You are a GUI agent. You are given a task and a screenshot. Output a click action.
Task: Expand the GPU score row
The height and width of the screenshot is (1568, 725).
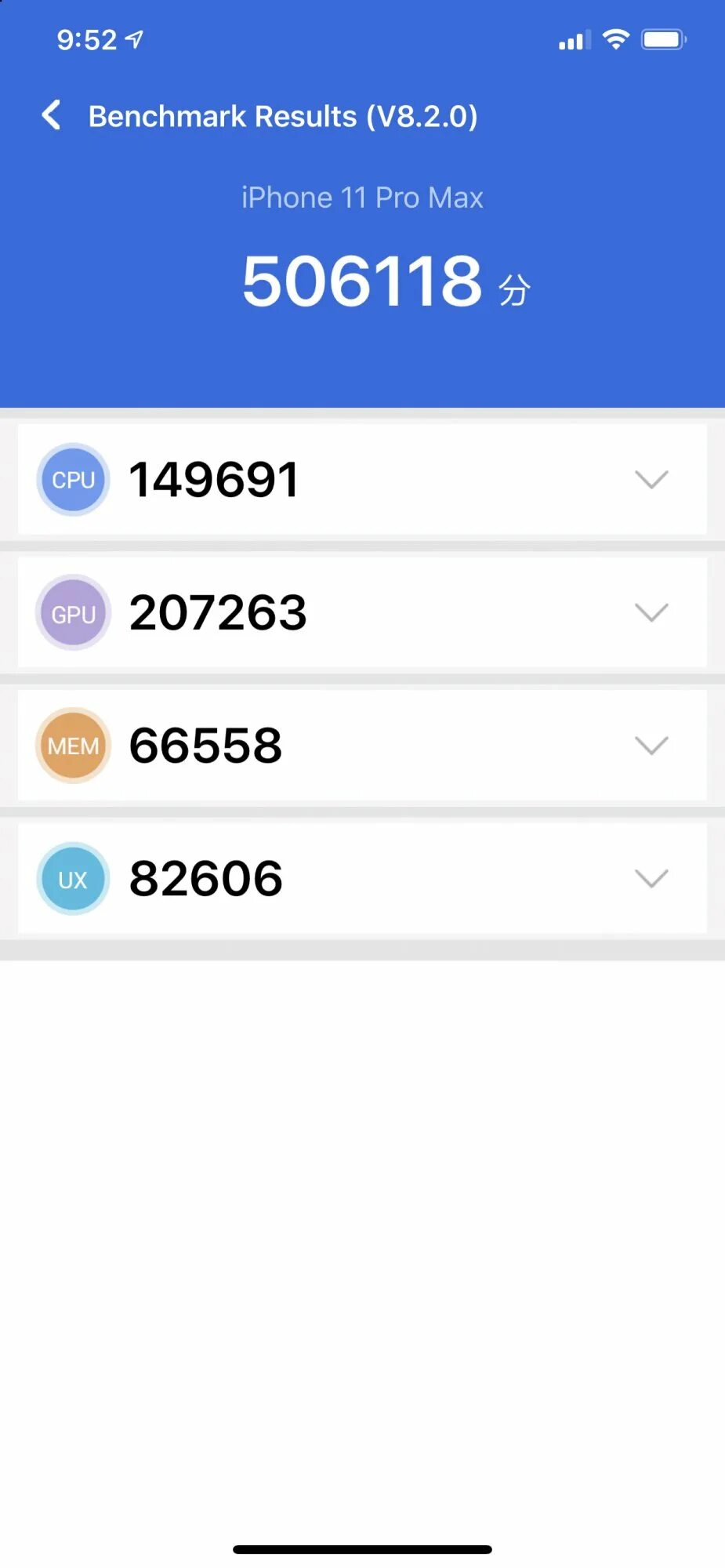tap(651, 612)
